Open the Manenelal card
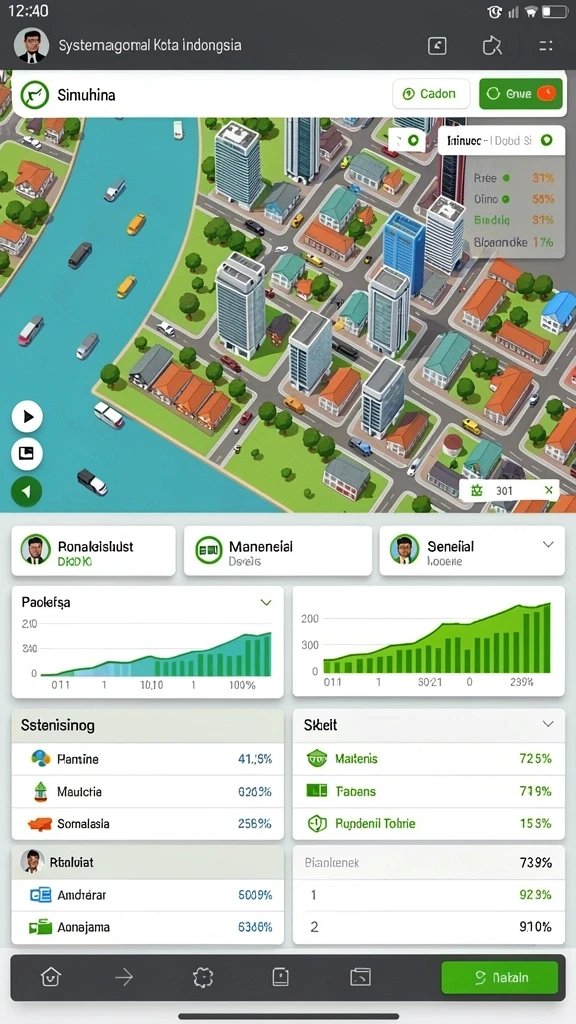Image resolution: width=576 pixels, height=1024 pixels. point(278,551)
